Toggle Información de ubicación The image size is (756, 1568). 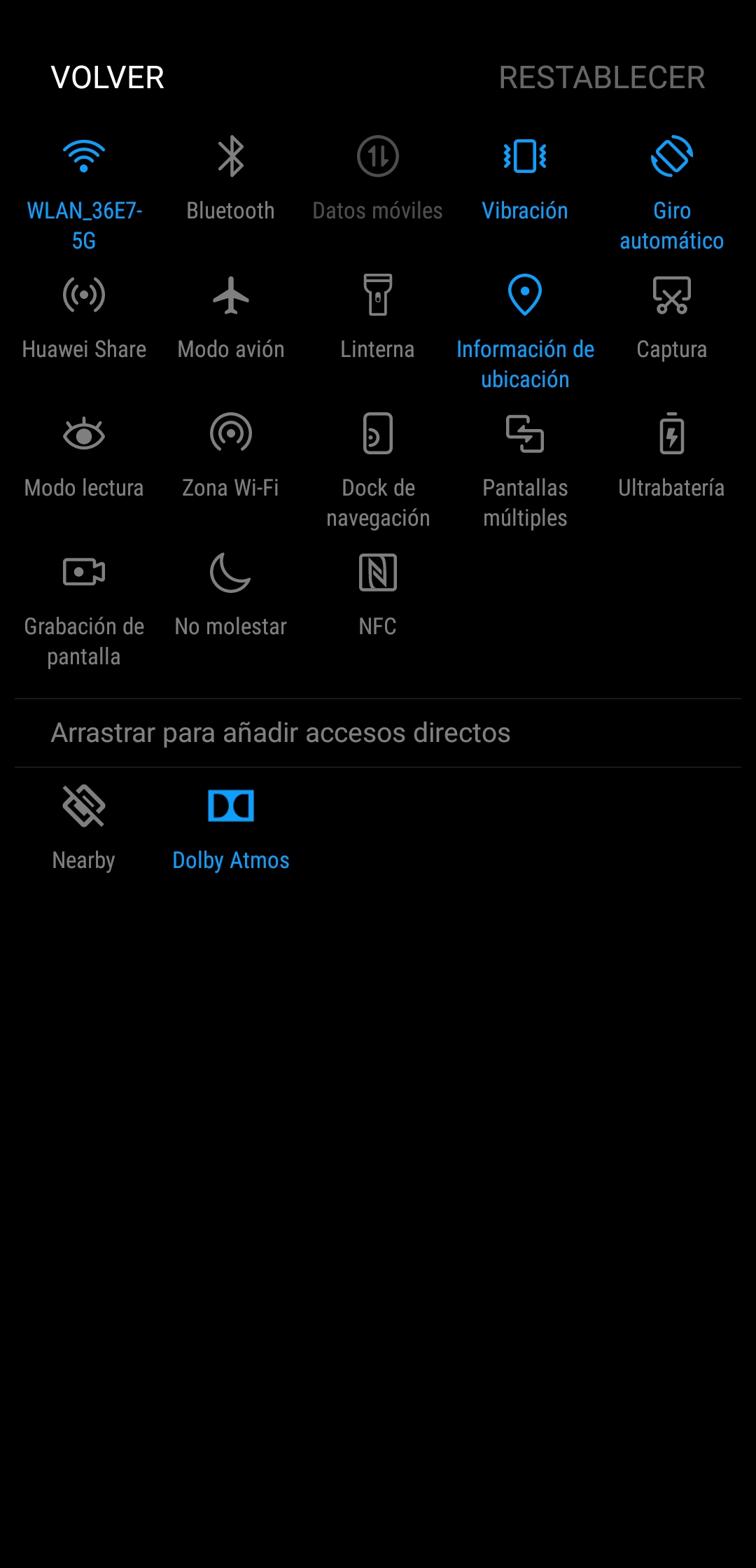tap(525, 295)
